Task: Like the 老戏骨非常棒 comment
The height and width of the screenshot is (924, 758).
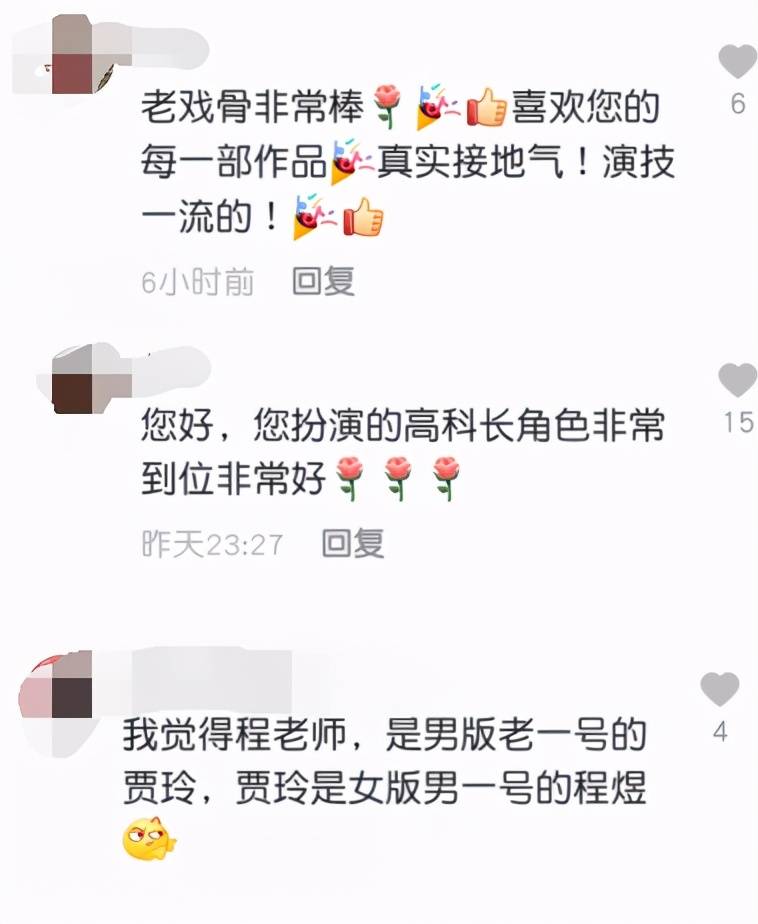Action: coord(737,61)
